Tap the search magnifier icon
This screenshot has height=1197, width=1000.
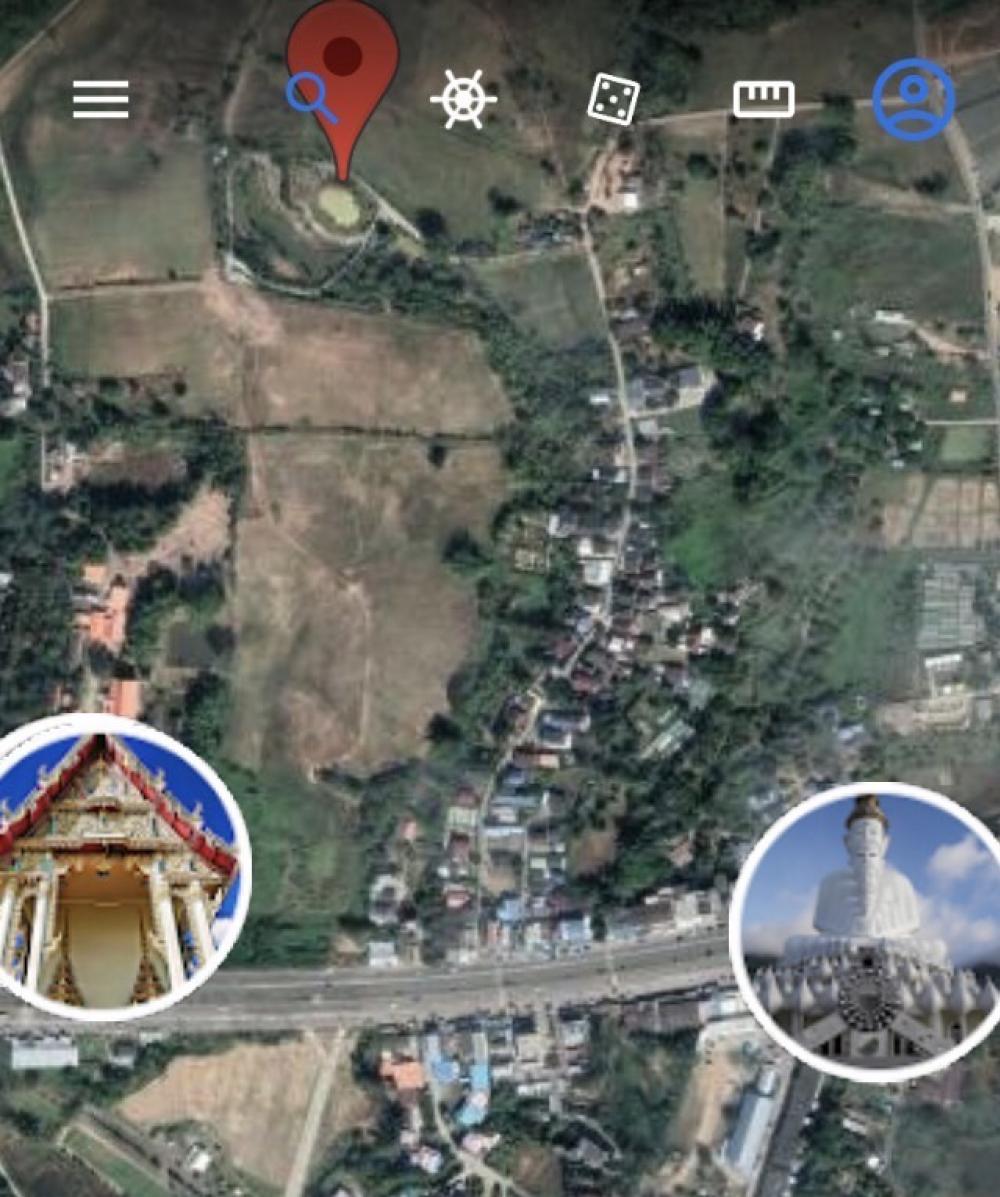(310, 100)
